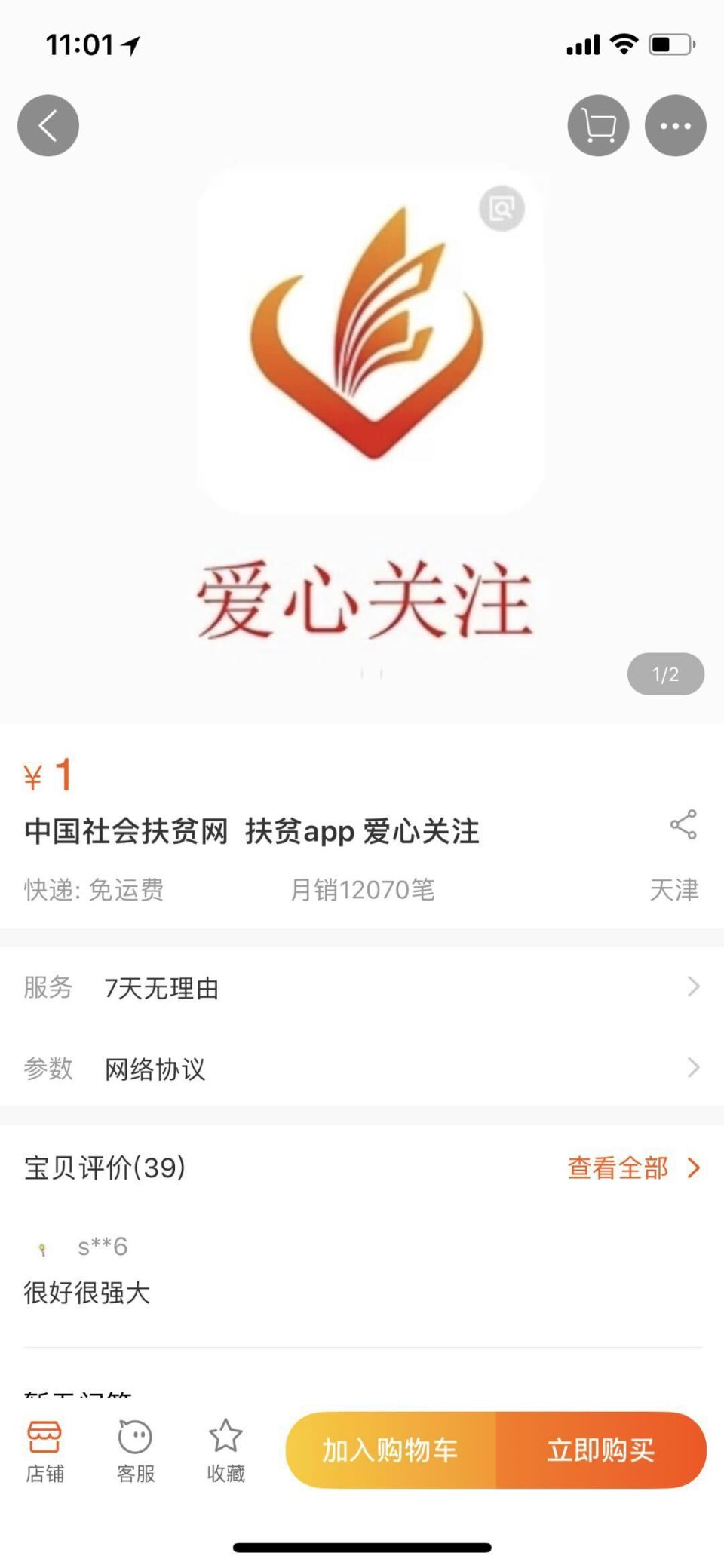This screenshot has height=1568, width=724.
Task: Toggle favorite with the 收藏 star
Action: pyautogui.click(x=226, y=1450)
